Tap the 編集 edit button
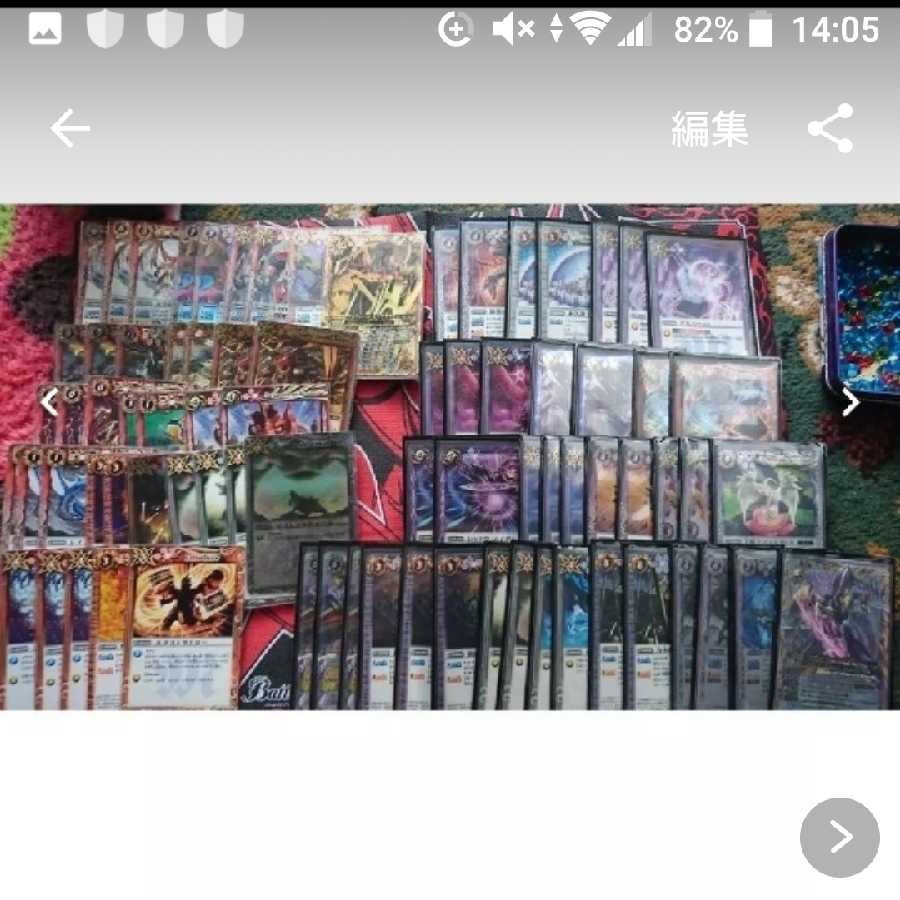 [709, 129]
